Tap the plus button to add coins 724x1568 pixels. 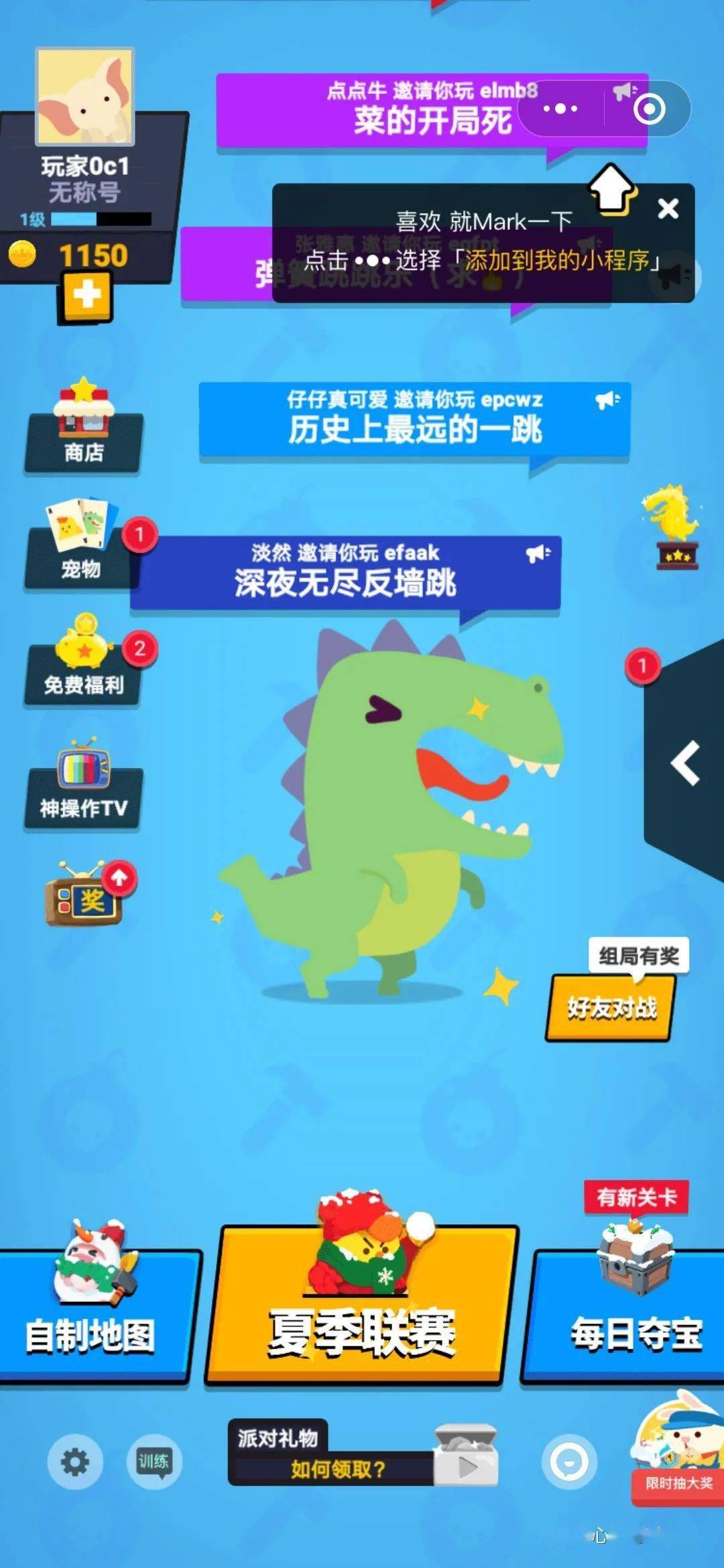(x=86, y=296)
